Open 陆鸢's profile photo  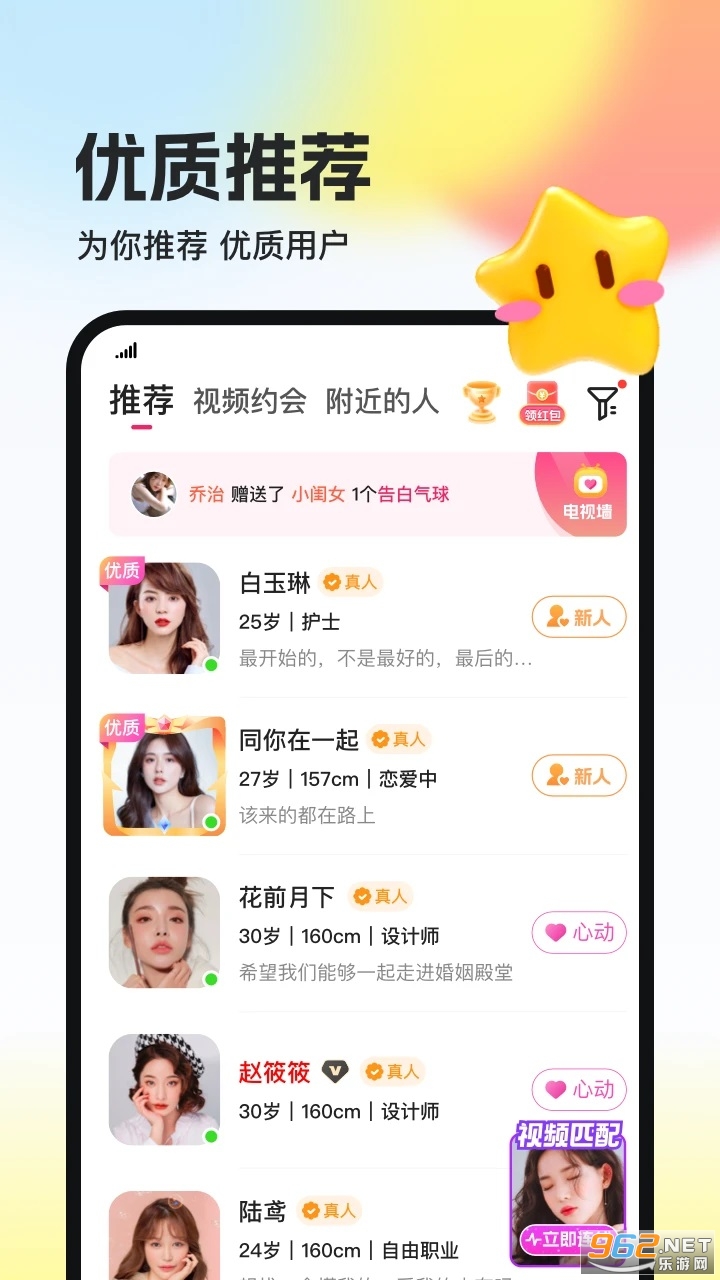pos(163,1241)
